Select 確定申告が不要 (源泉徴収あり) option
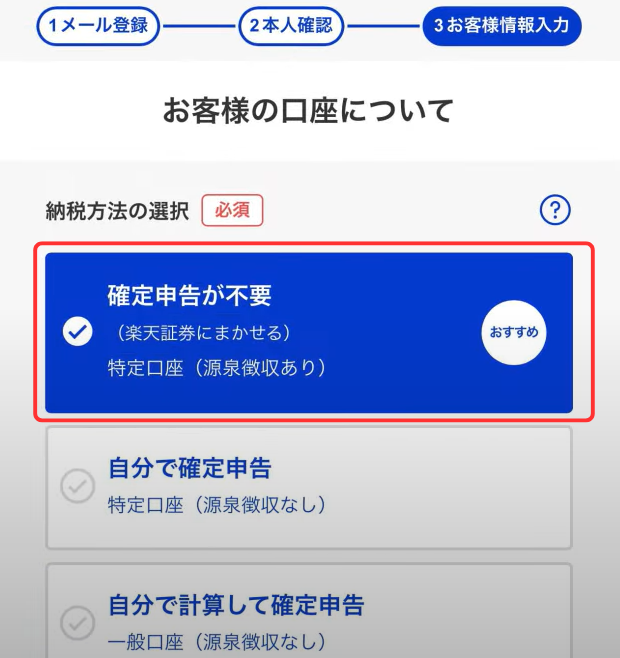Image resolution: width=620 pixels, height=658 pixels. [308, 333]
